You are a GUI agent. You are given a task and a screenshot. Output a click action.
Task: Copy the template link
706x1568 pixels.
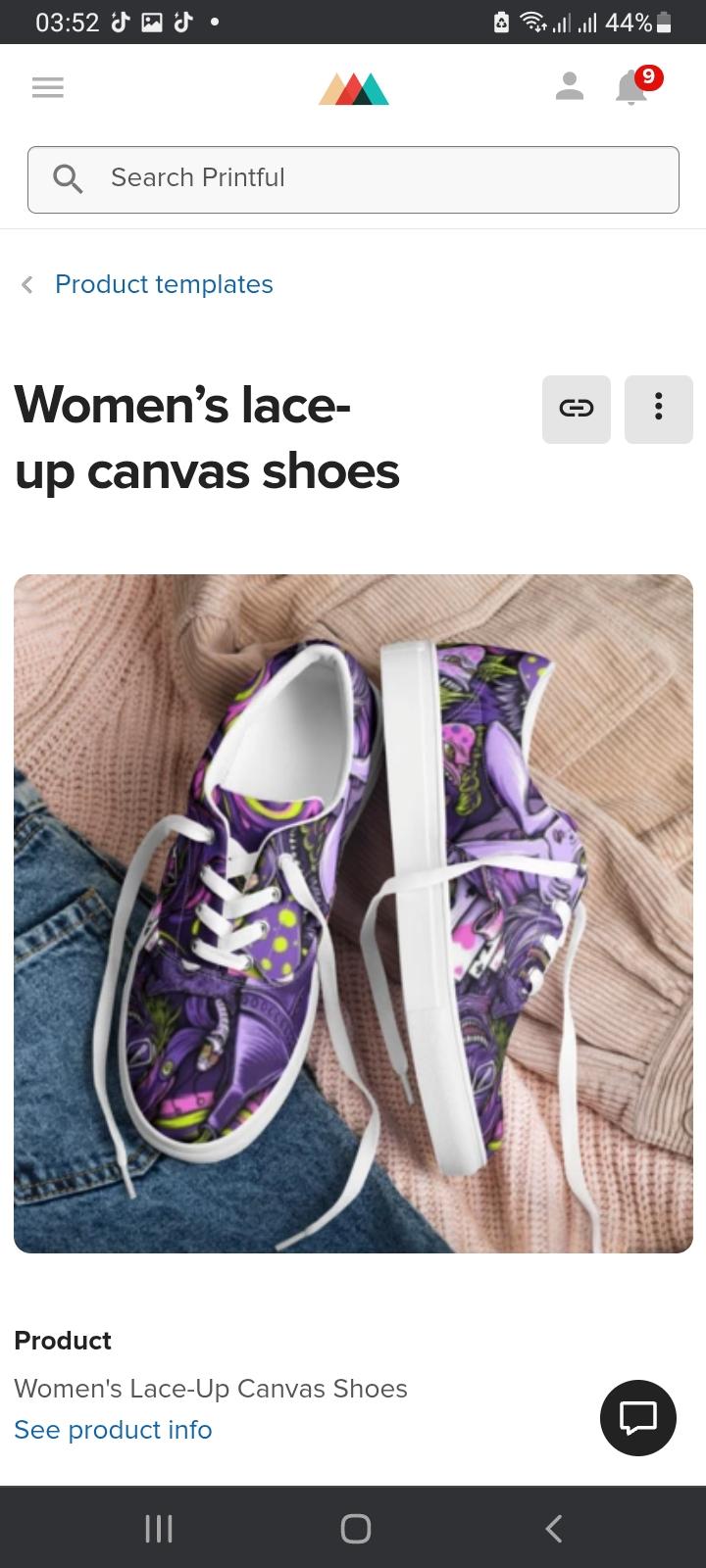[577, 409]
